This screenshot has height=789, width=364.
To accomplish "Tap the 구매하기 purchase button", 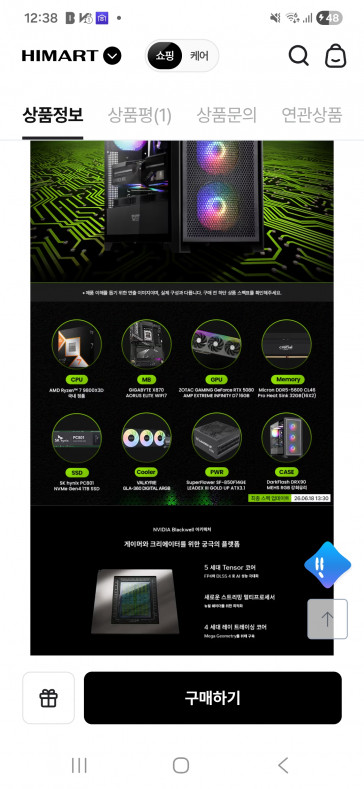I will (212, 698).
